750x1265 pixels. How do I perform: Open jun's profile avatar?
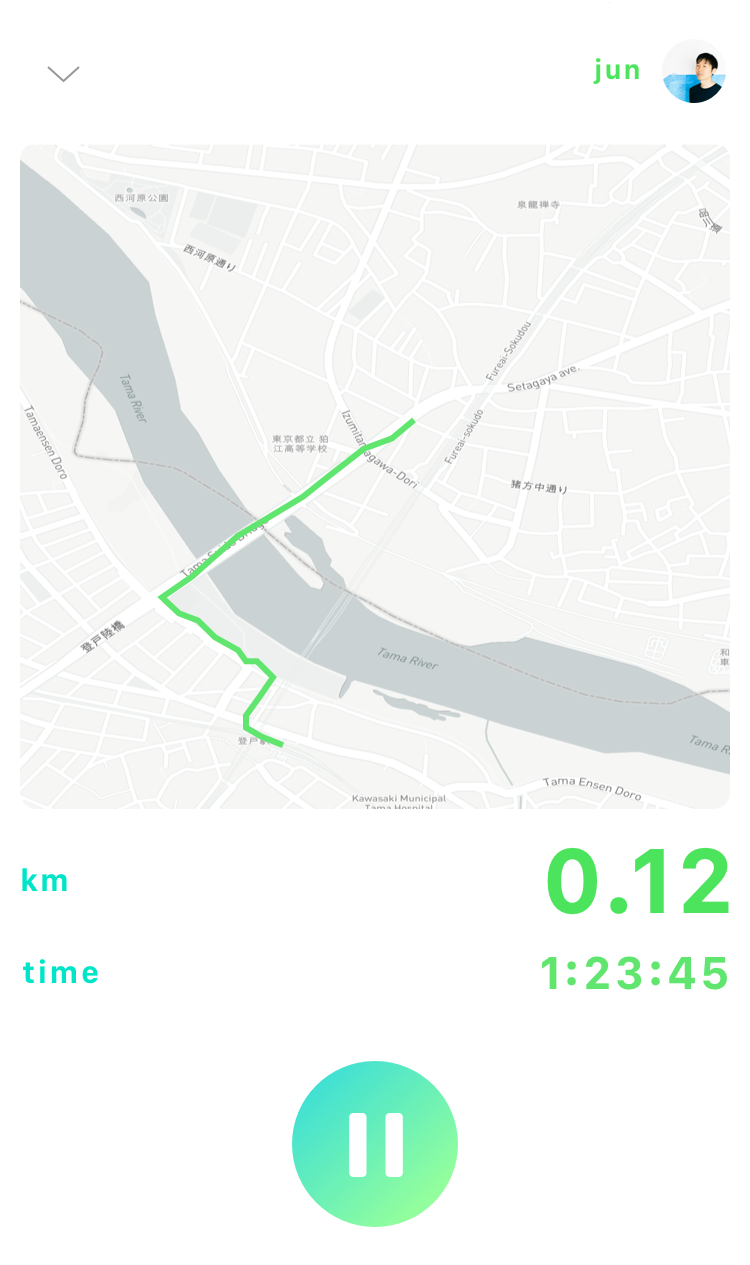[693, 71]
